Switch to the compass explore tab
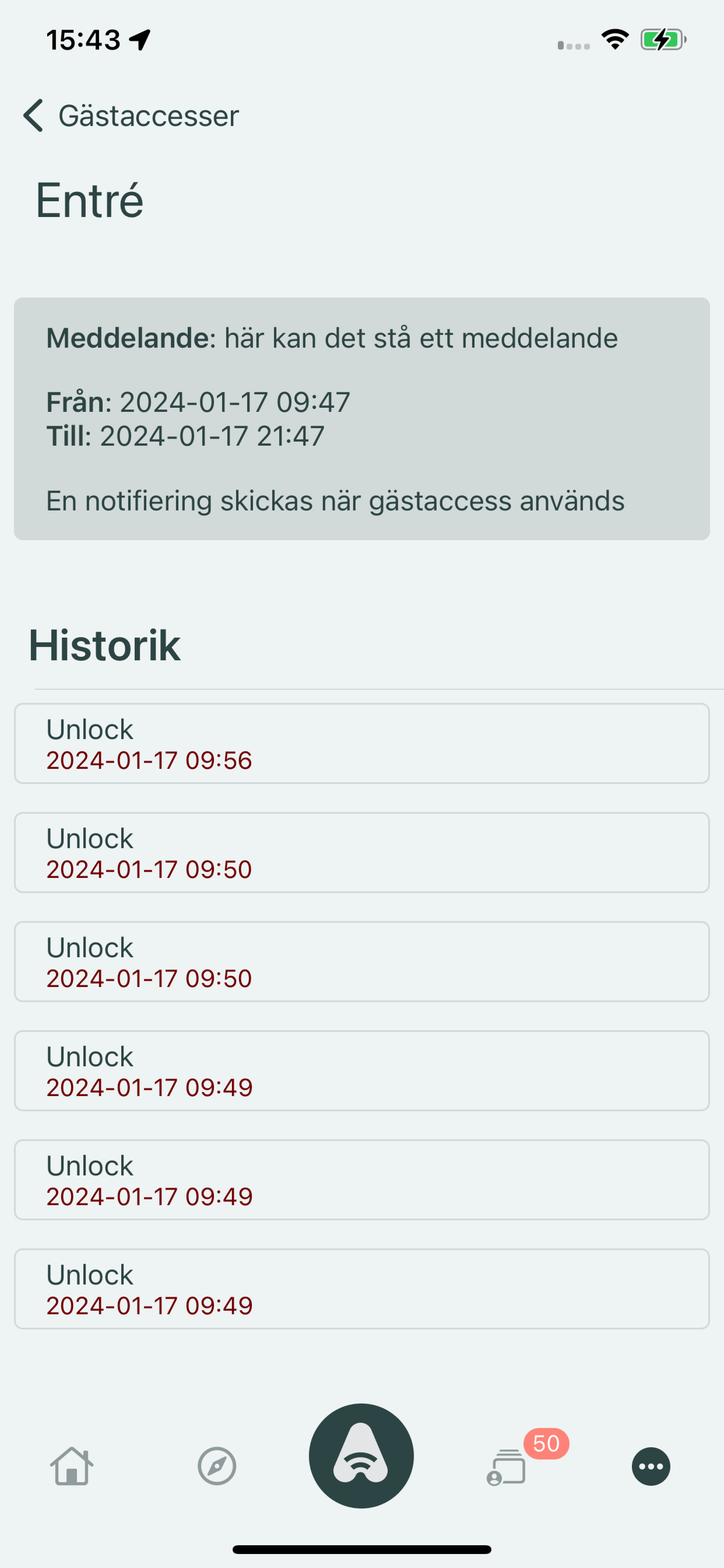The image size is (724, 1568). tap(217, 1466)
